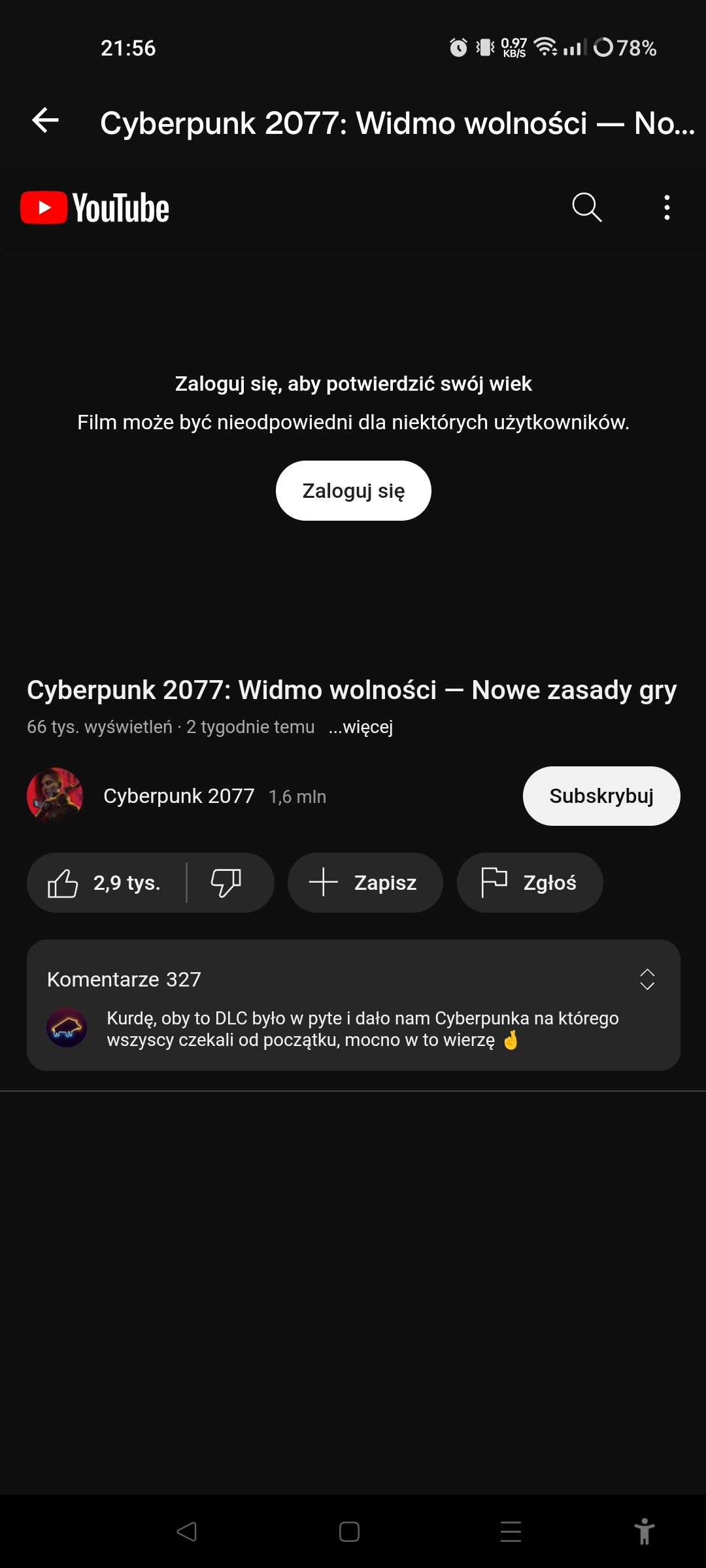Tap the system home button

click(x=349, y=1531)
